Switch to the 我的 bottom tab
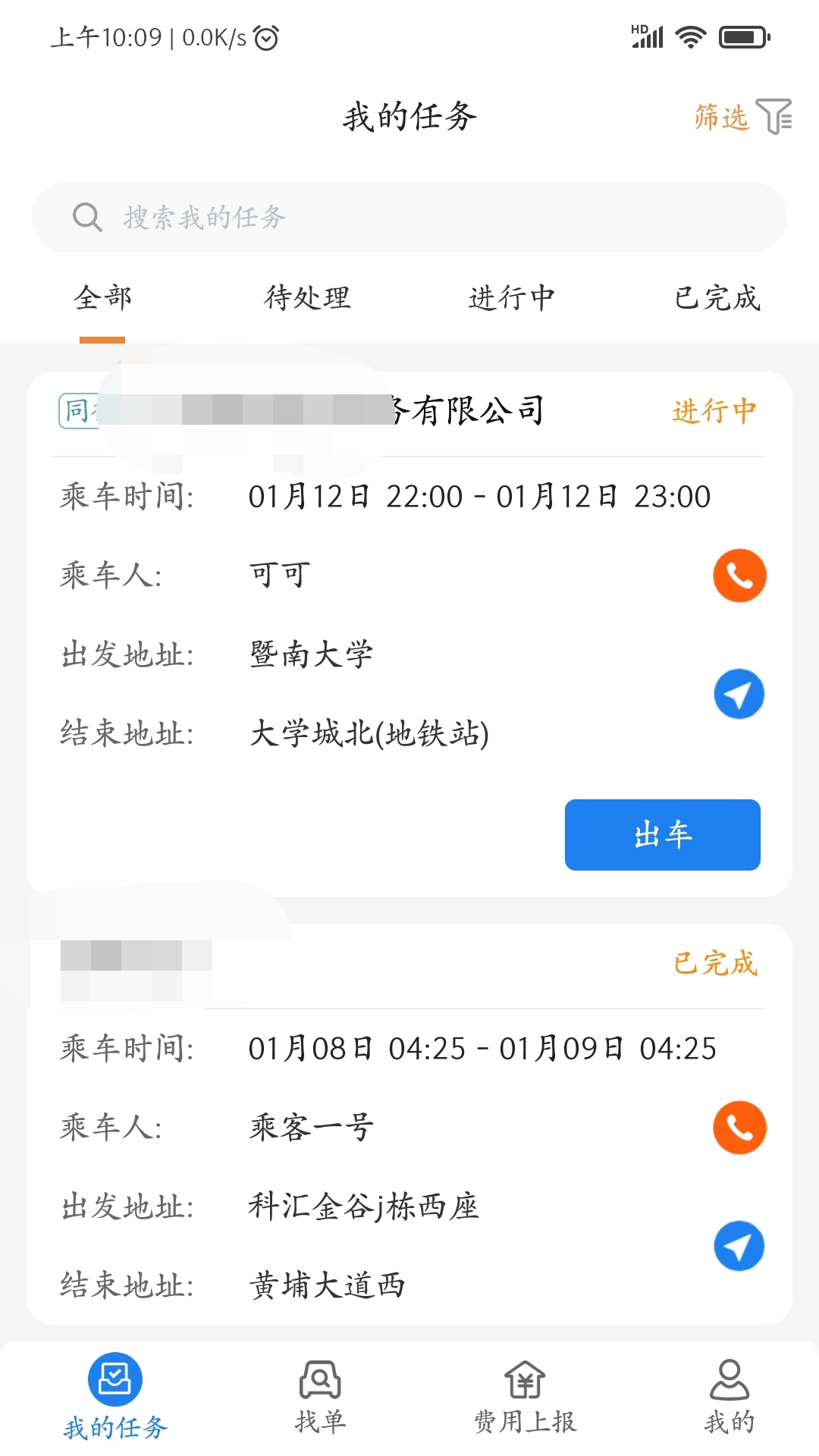Screen dimensions: 819x1456 (730, 1397)
